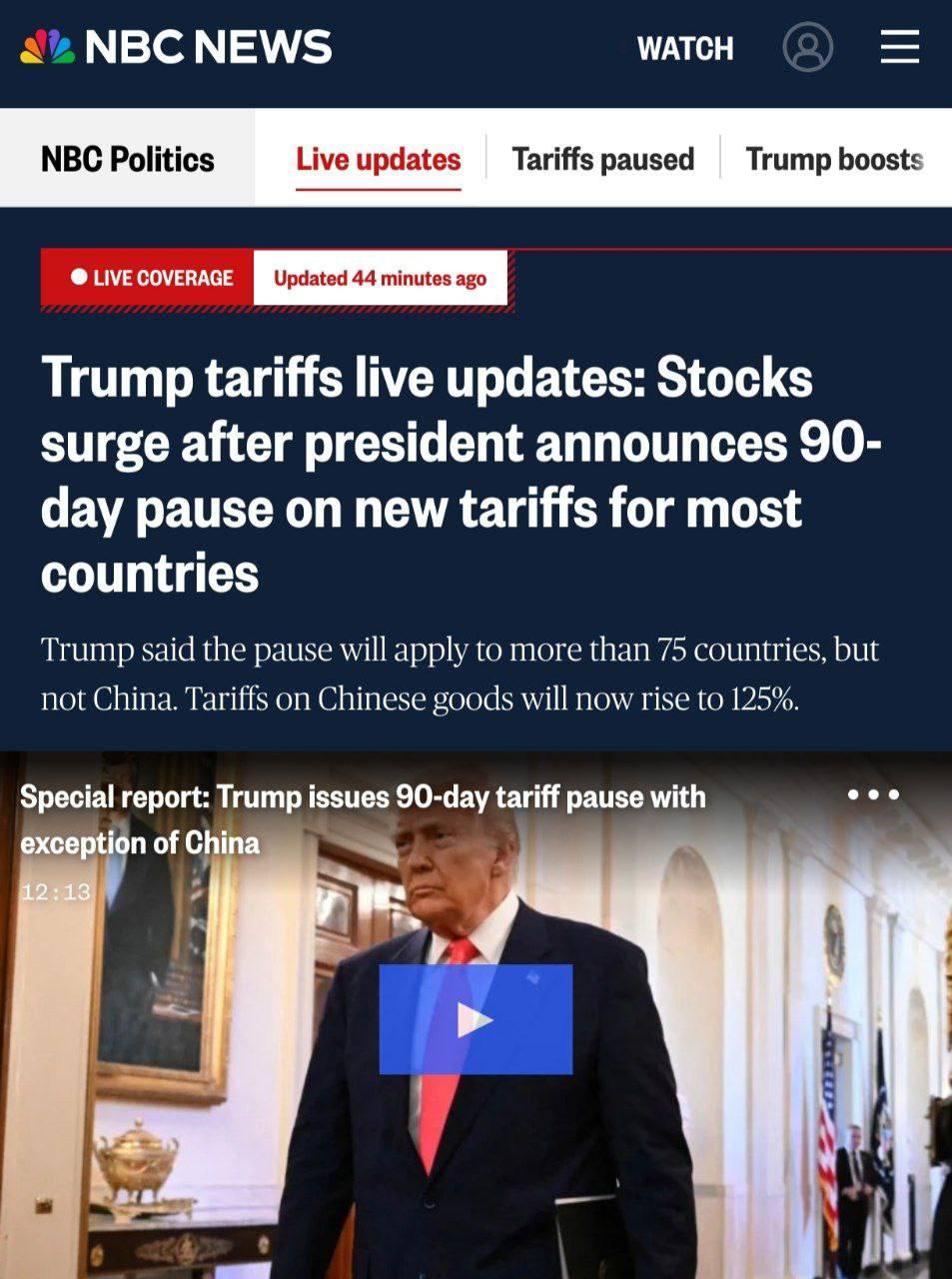Switch to the Tariffs paused tab
This screenshot has width=952, height=1279.
coord(602,159)
